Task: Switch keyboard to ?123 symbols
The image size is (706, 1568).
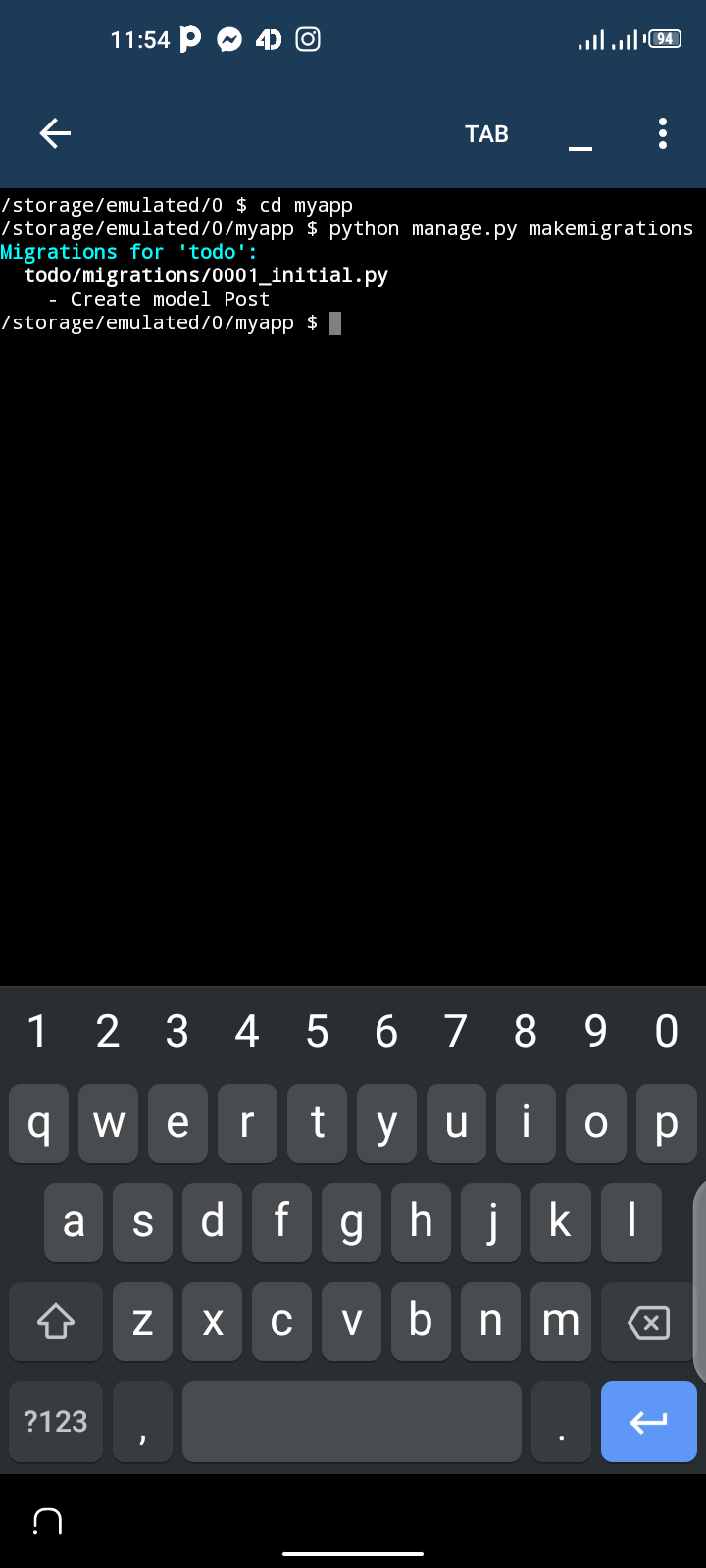Action: click(56, 1421)
